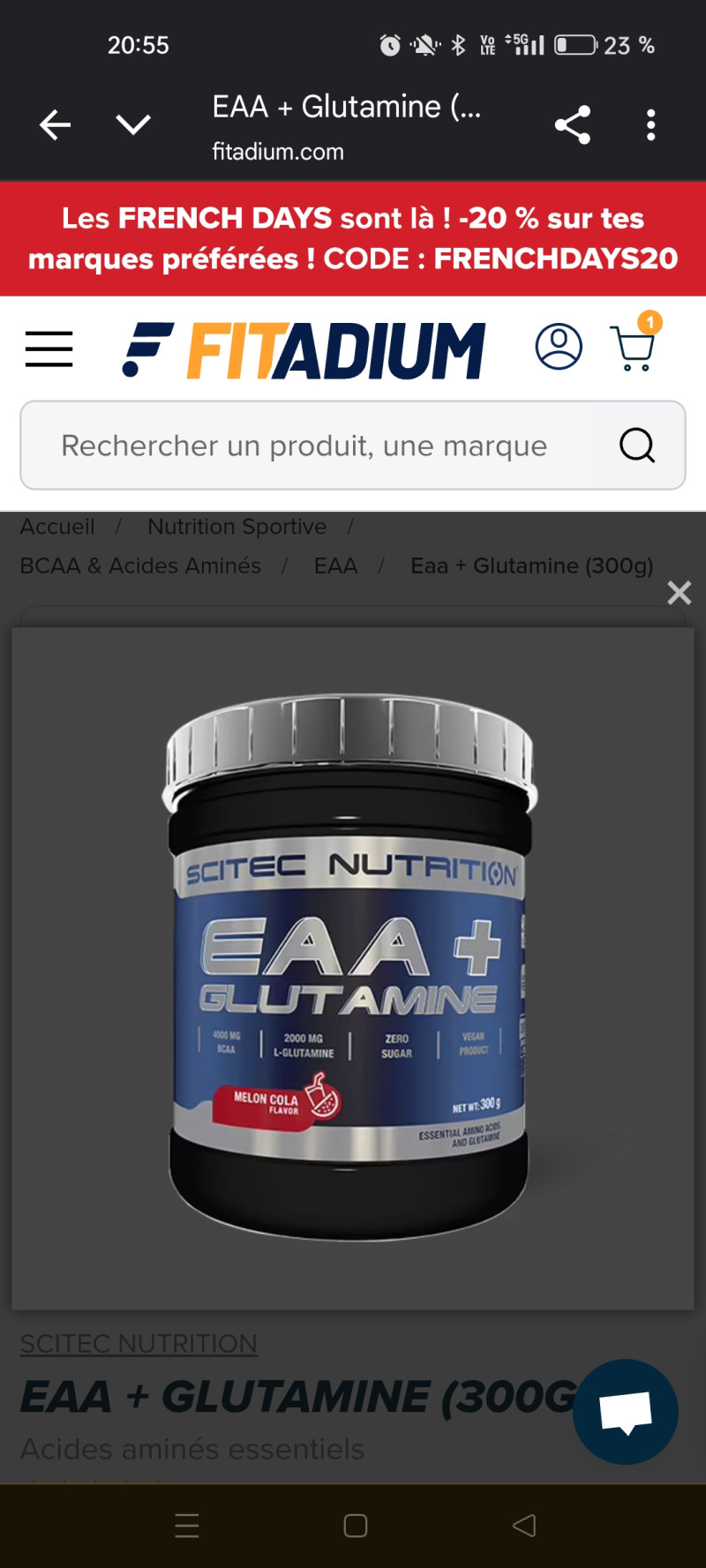Tap the system home button
The image size is (706, 1568).
pos(356,1526)
